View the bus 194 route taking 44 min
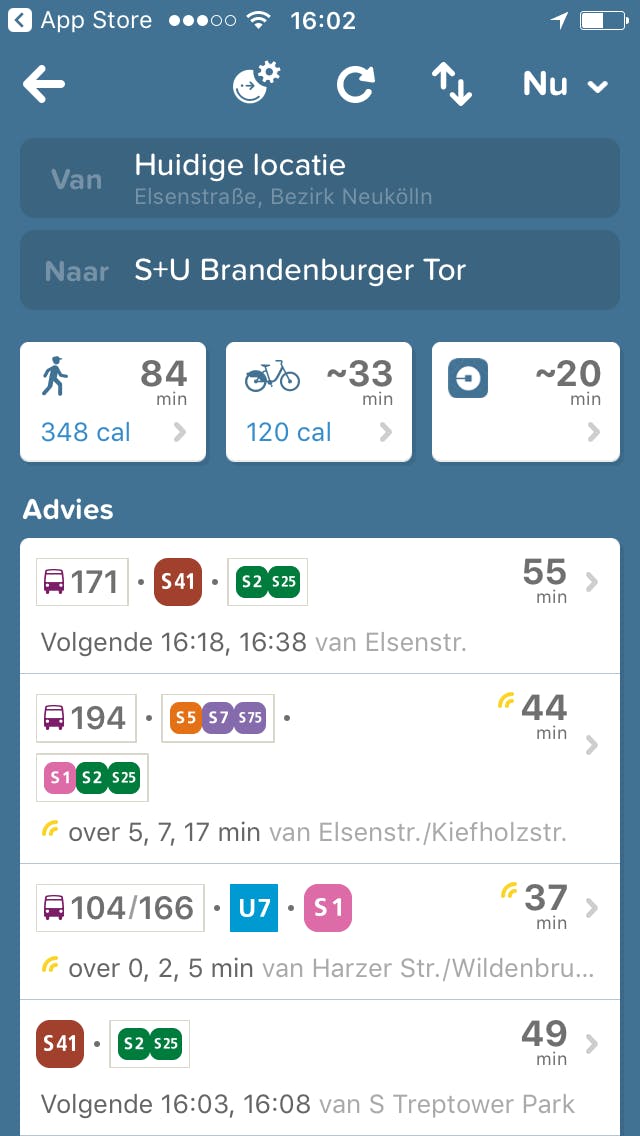The height and width of the screenshot is (1136, 640). (x=320, y=768)
